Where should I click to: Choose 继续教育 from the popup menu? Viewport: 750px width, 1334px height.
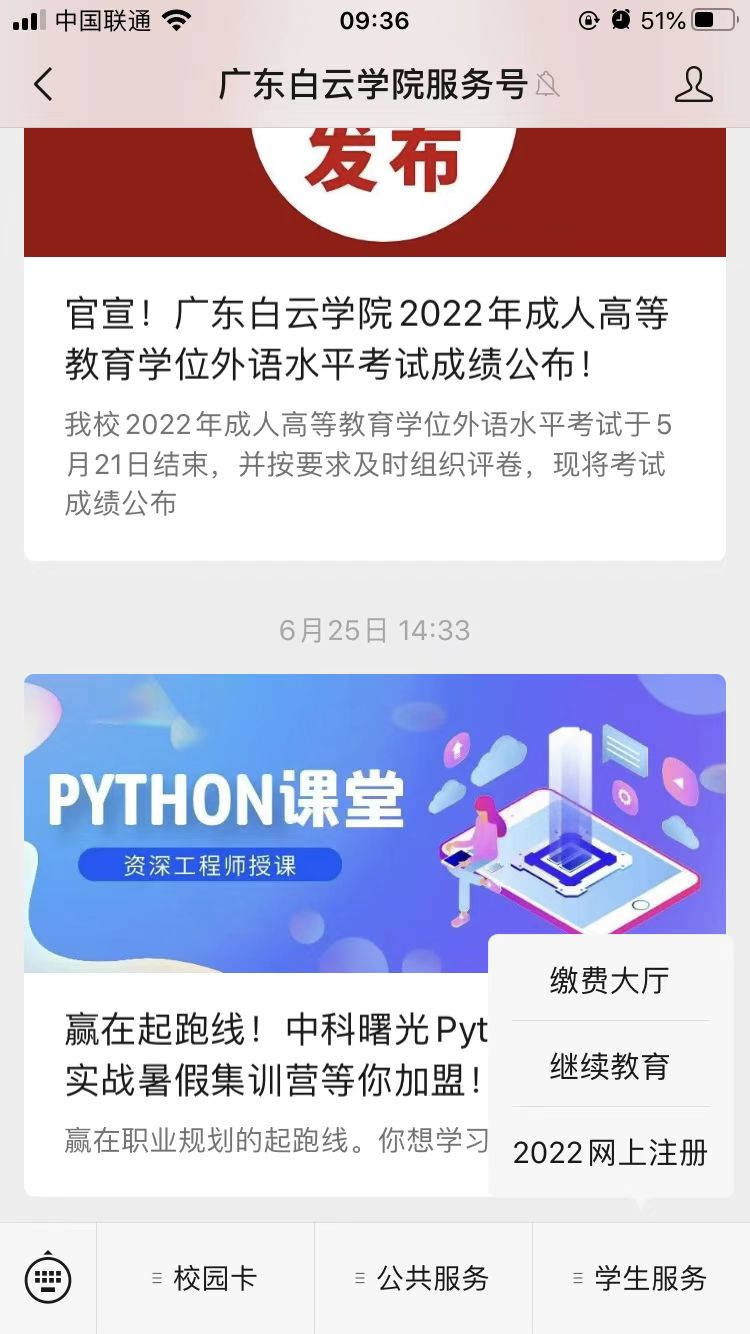608,1067
